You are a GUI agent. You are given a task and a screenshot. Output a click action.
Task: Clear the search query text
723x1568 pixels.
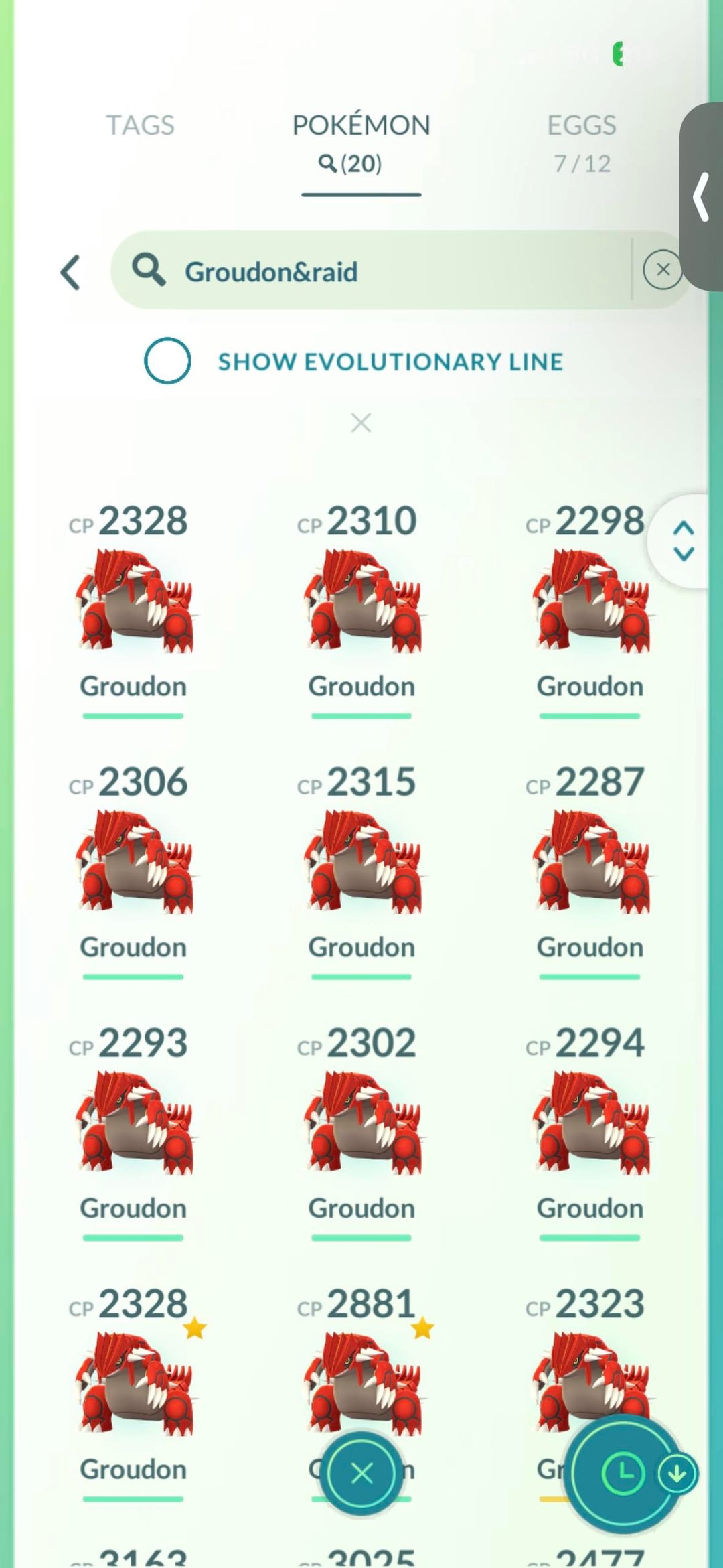(x=662, y=270)
